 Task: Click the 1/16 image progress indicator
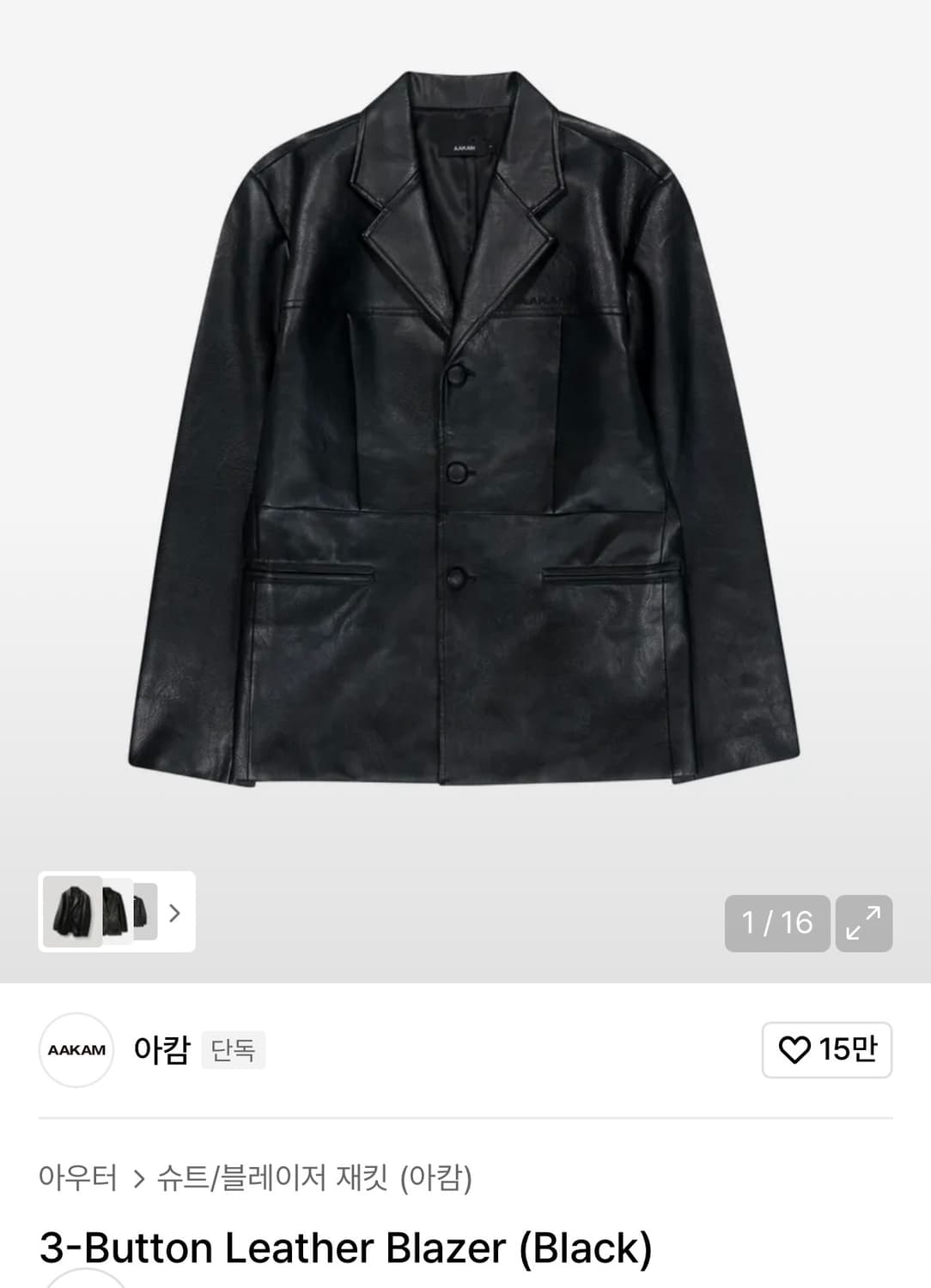point(777,923)
